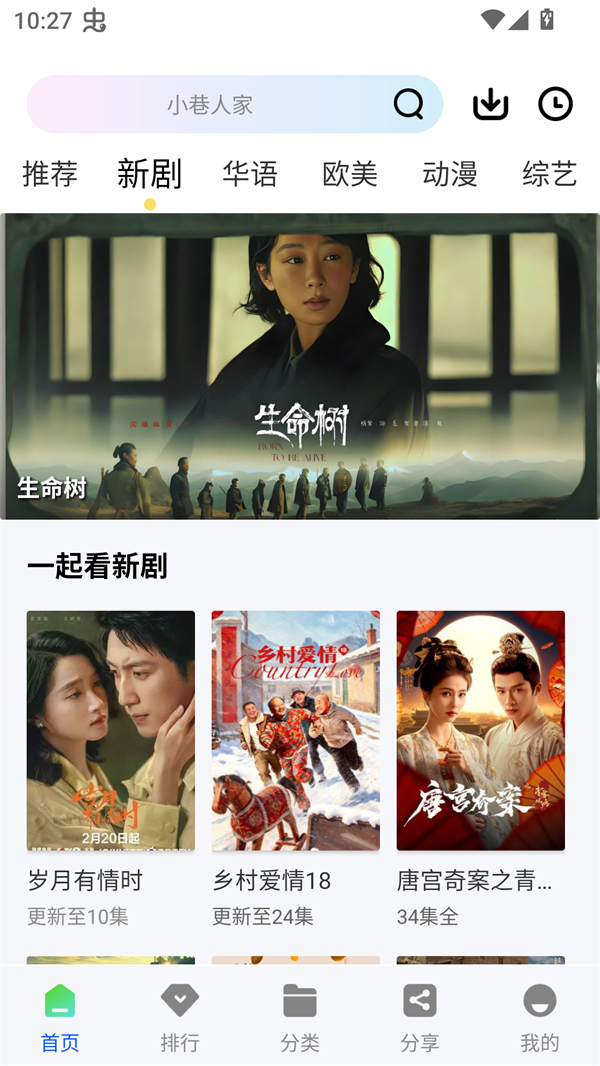Open the 生命树 featured banner

pyautogui.click(x=300, y=366)
